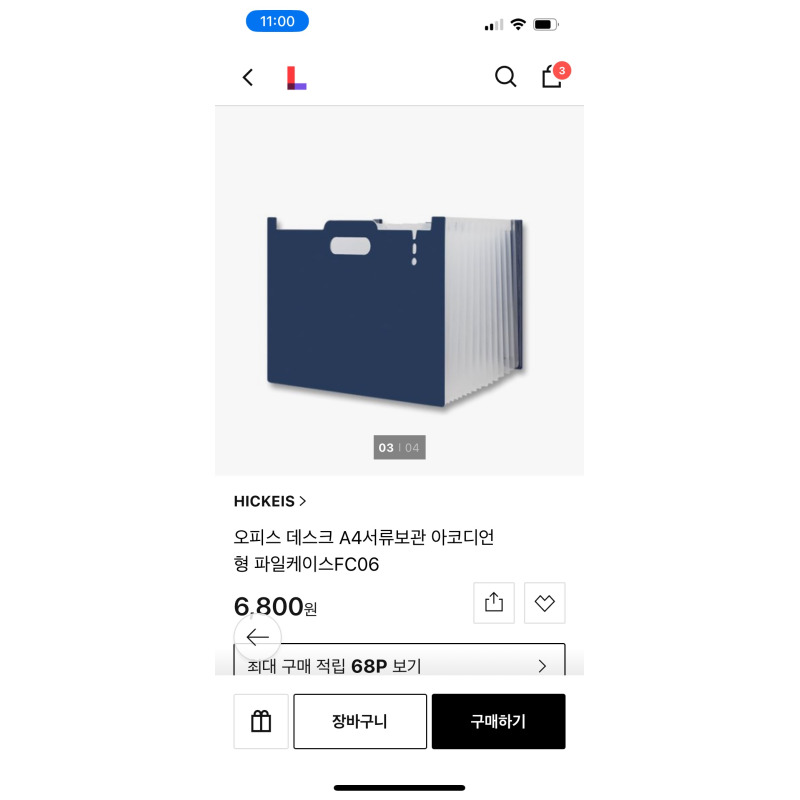This screenshot has height=800, width=800.
Task: Add item to cart with 장바구니
Action: click(x=360, y=721)
